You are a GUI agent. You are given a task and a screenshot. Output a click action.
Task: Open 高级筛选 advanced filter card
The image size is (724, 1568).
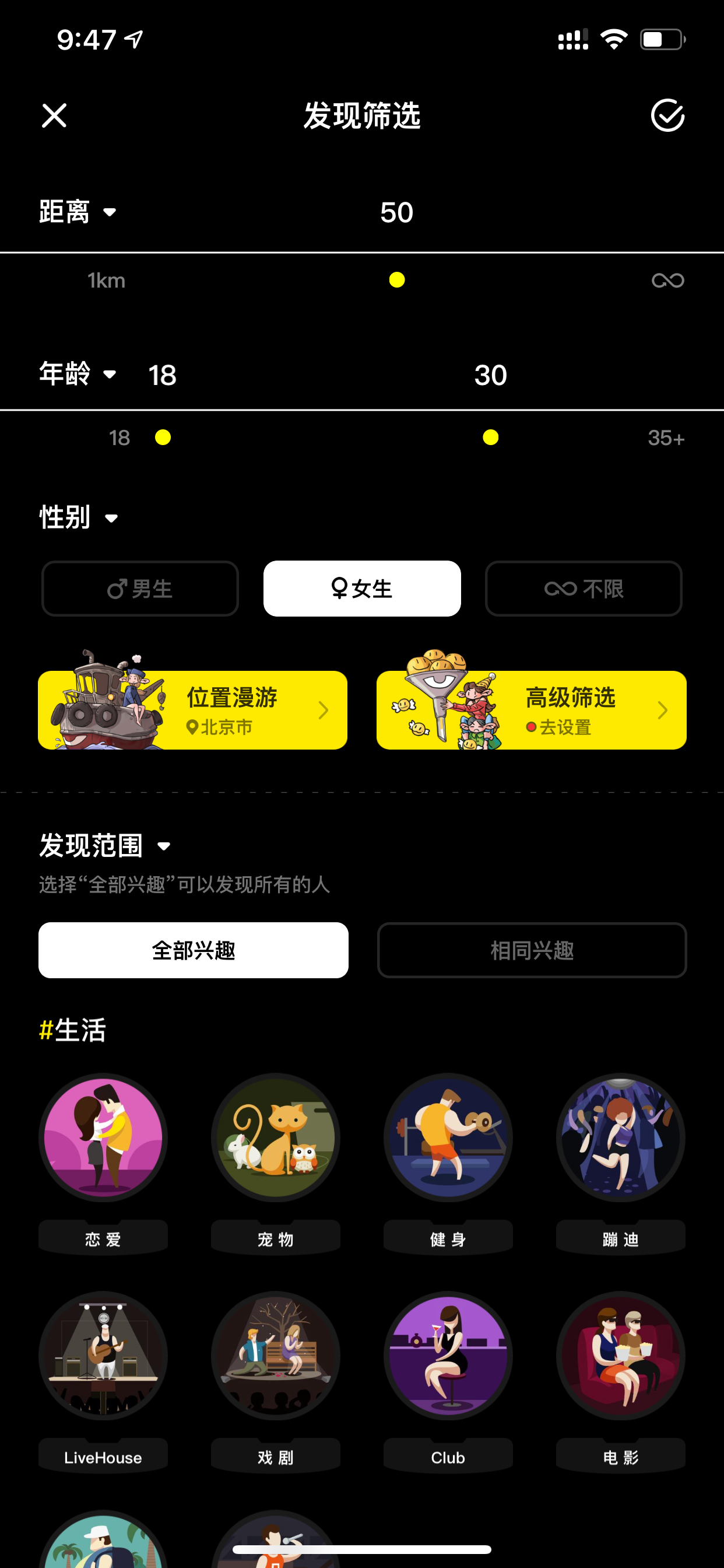pyautogui.click(x=531, y=709)
